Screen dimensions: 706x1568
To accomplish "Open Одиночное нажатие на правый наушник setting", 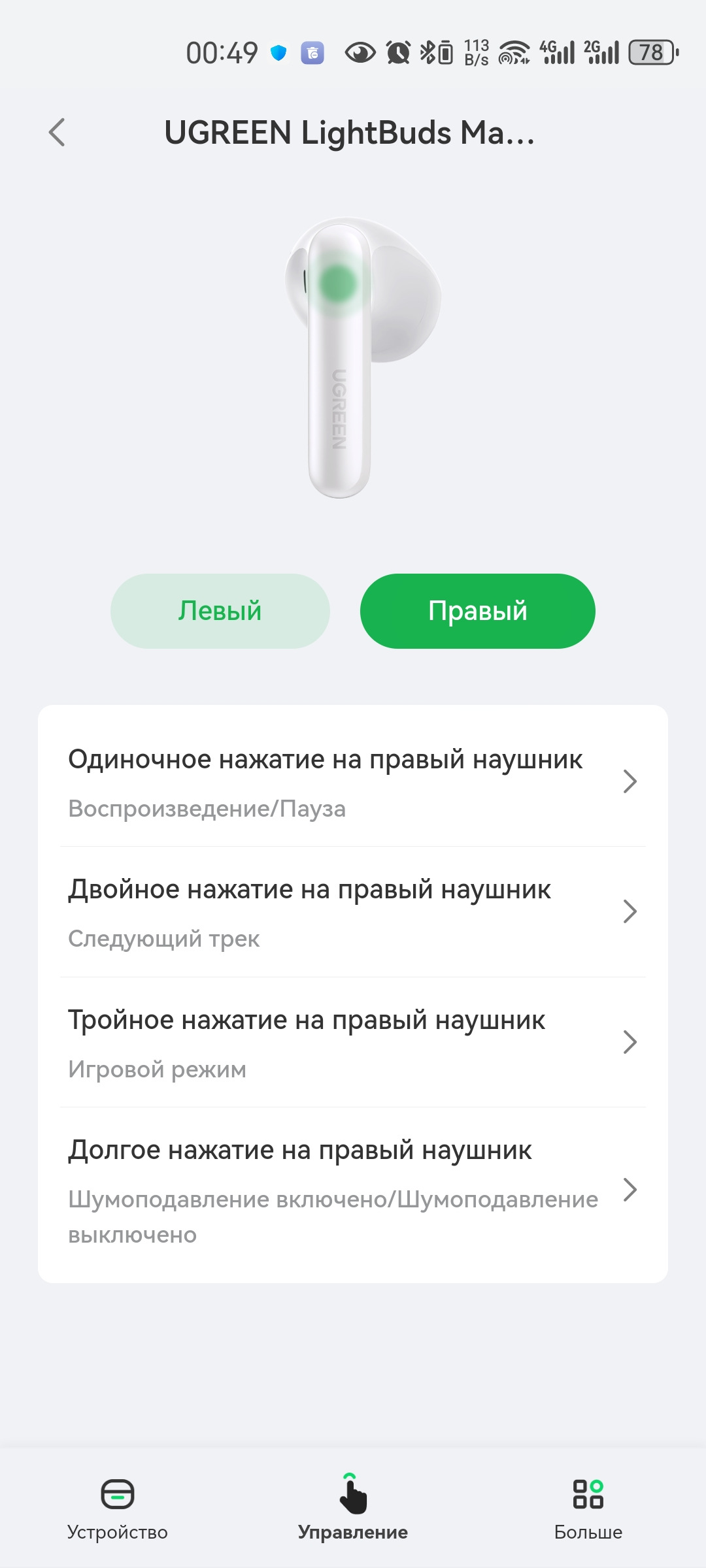I will 353,782.
